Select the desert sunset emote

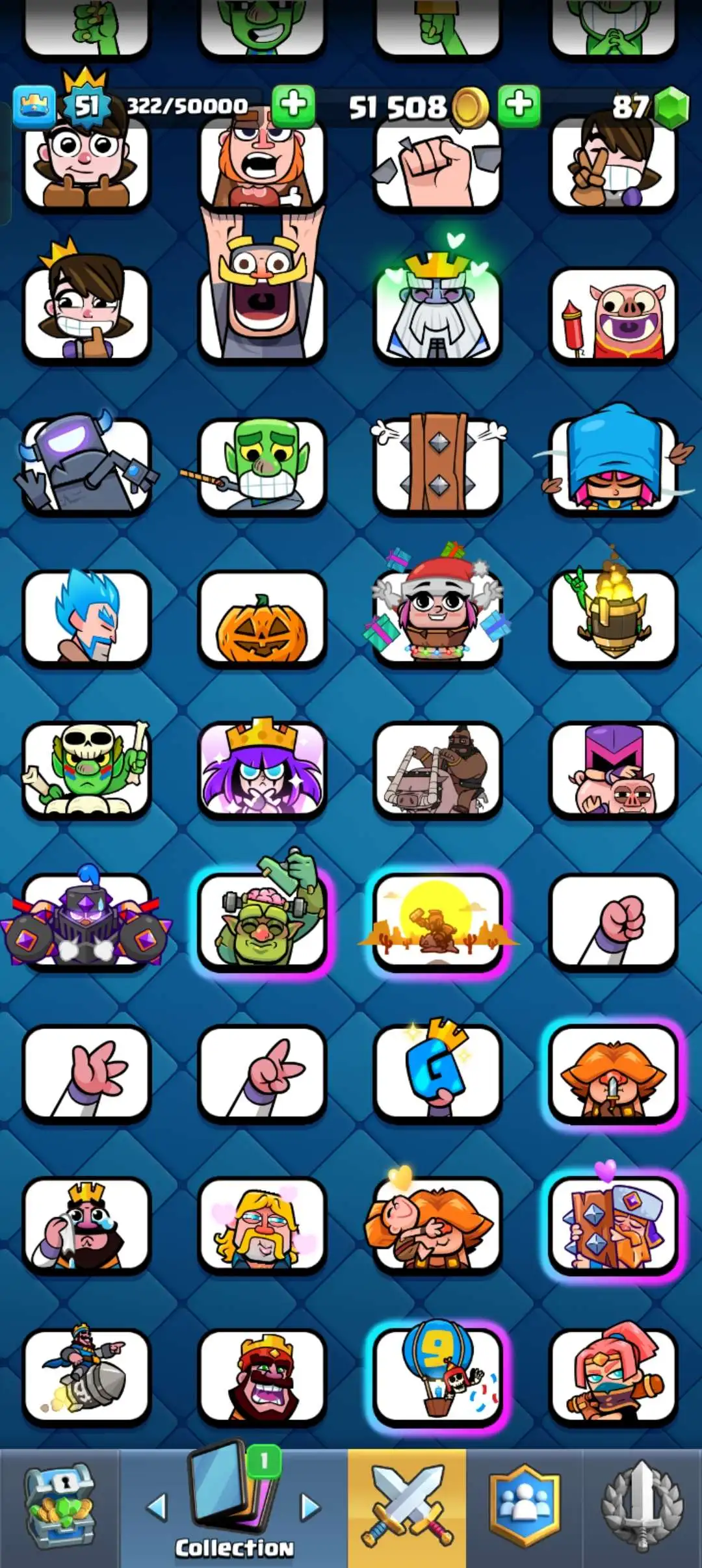point(437,921)
